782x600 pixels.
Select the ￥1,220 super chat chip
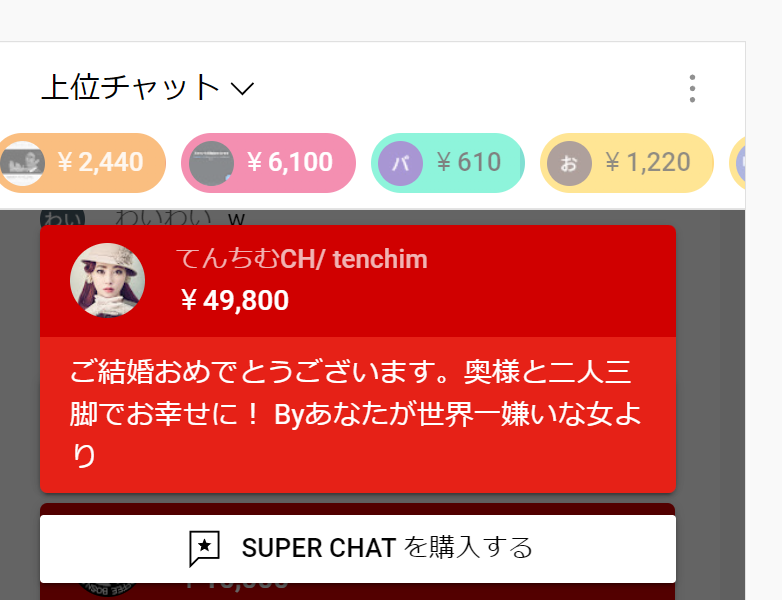626,162
